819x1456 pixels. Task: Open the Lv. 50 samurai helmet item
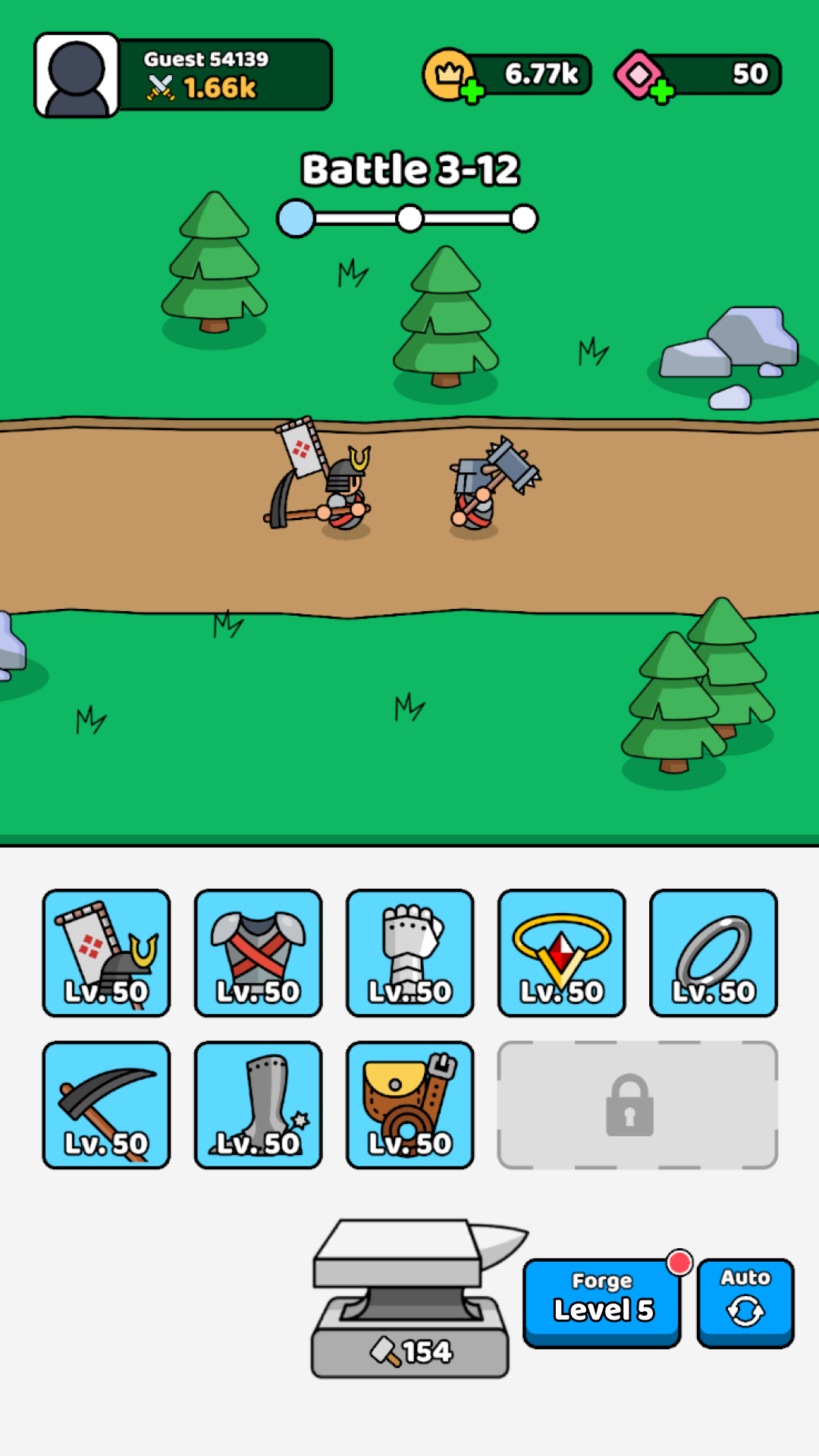coord(106,952)
